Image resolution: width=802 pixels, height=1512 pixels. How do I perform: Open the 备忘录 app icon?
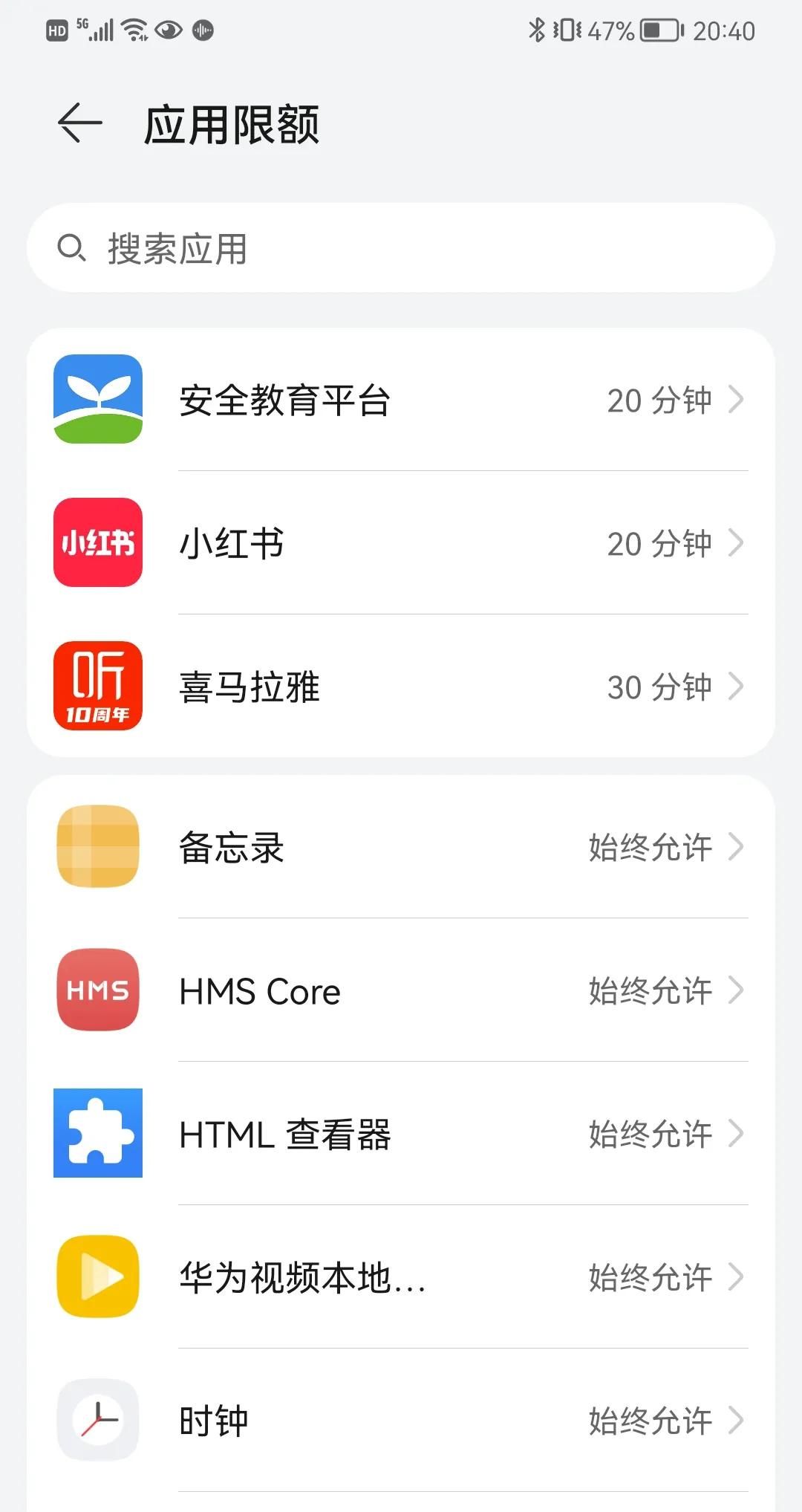tap(97, 847)
